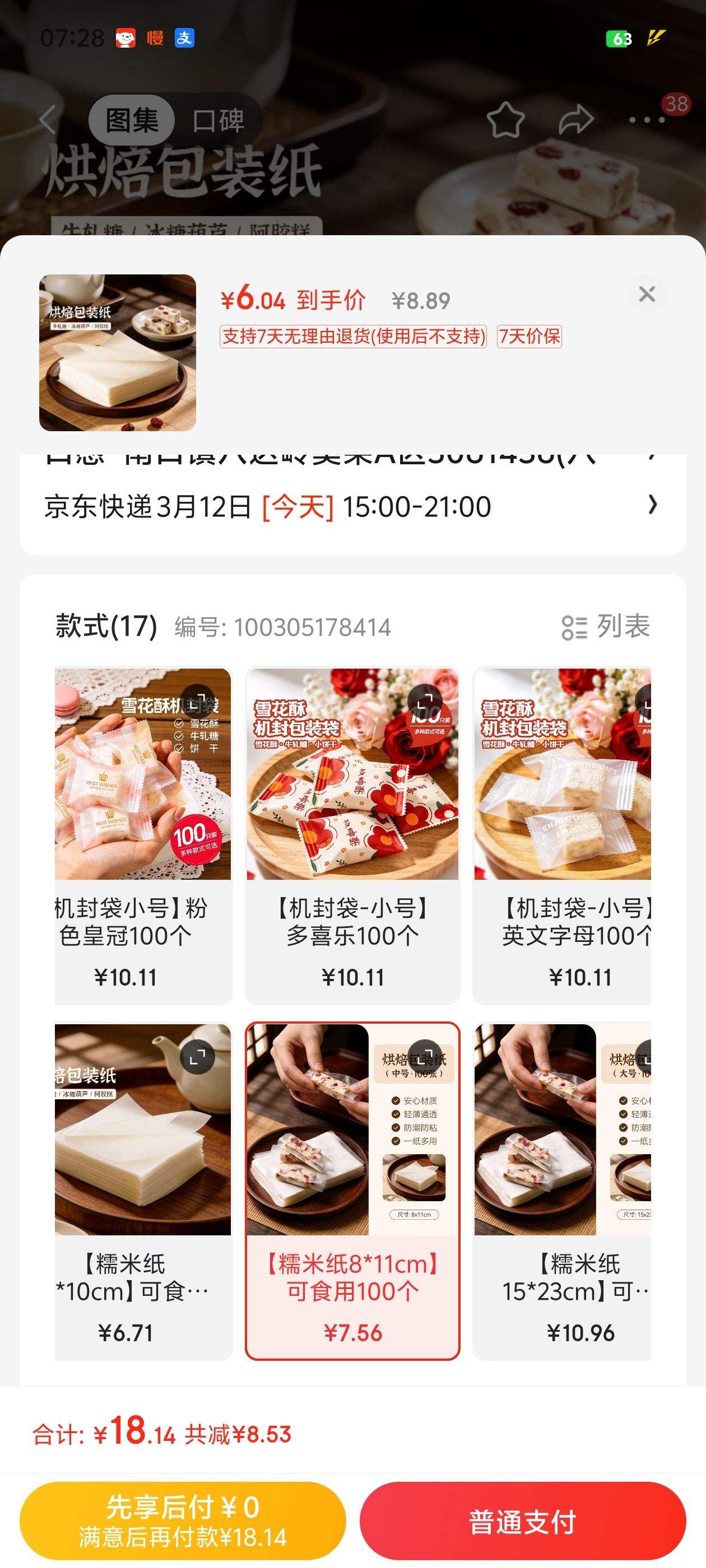Share this product

click(575, 120)
